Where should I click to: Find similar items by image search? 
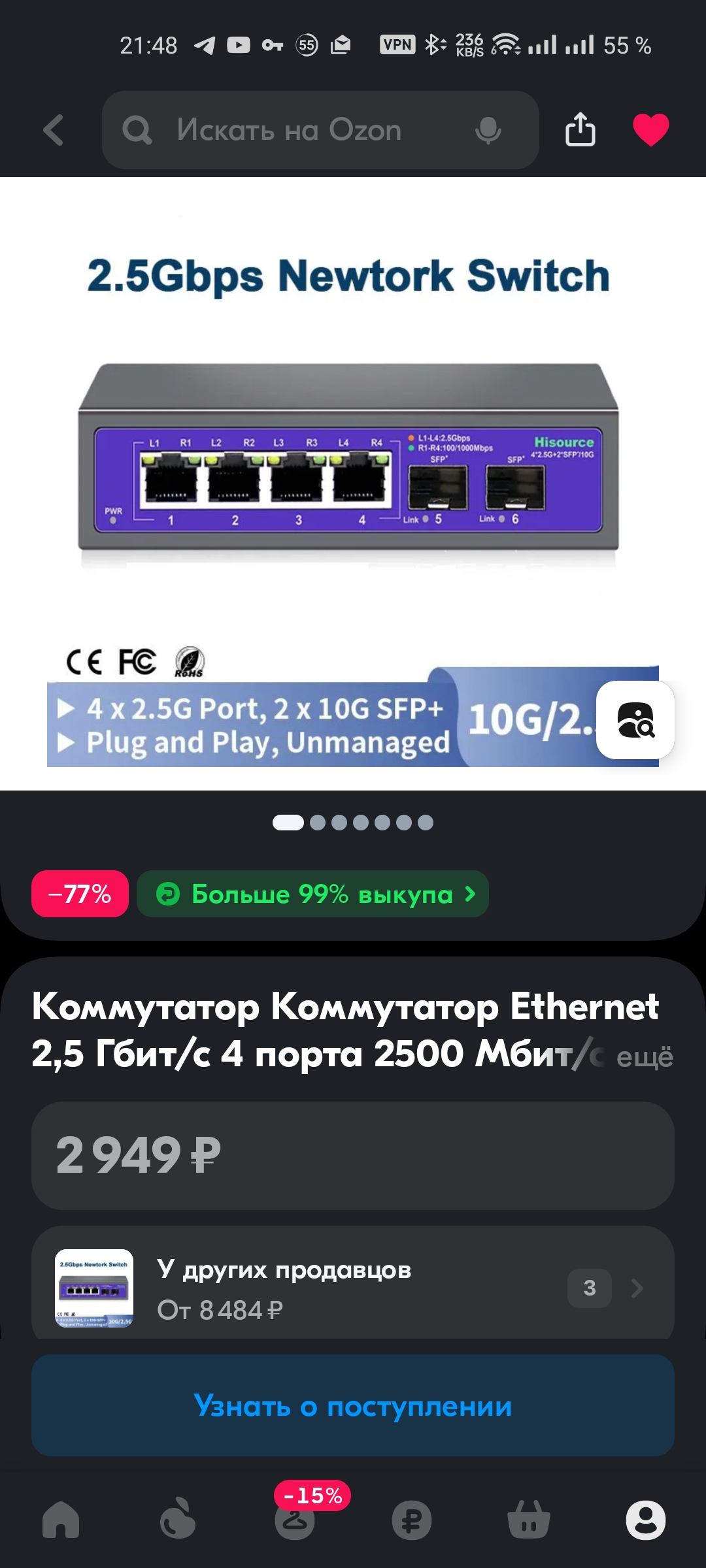tap(635, 720)
